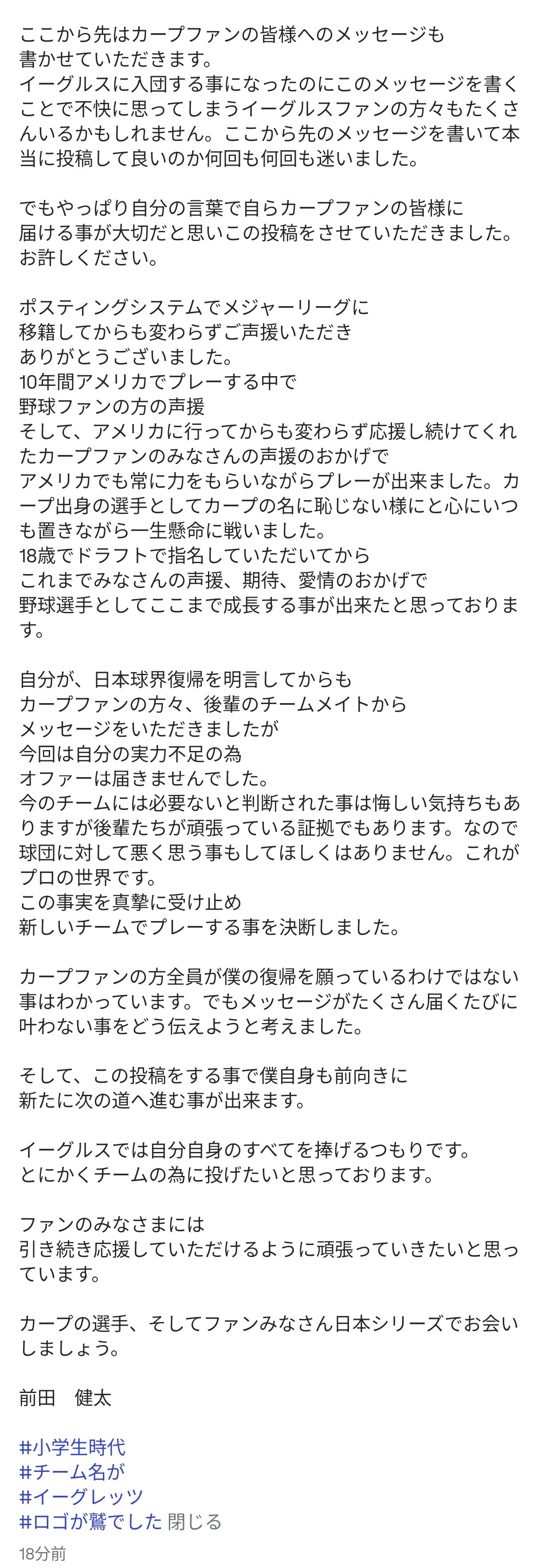Open the #チーム名が hashtag
The image size is (541, 1568).
72,1472
